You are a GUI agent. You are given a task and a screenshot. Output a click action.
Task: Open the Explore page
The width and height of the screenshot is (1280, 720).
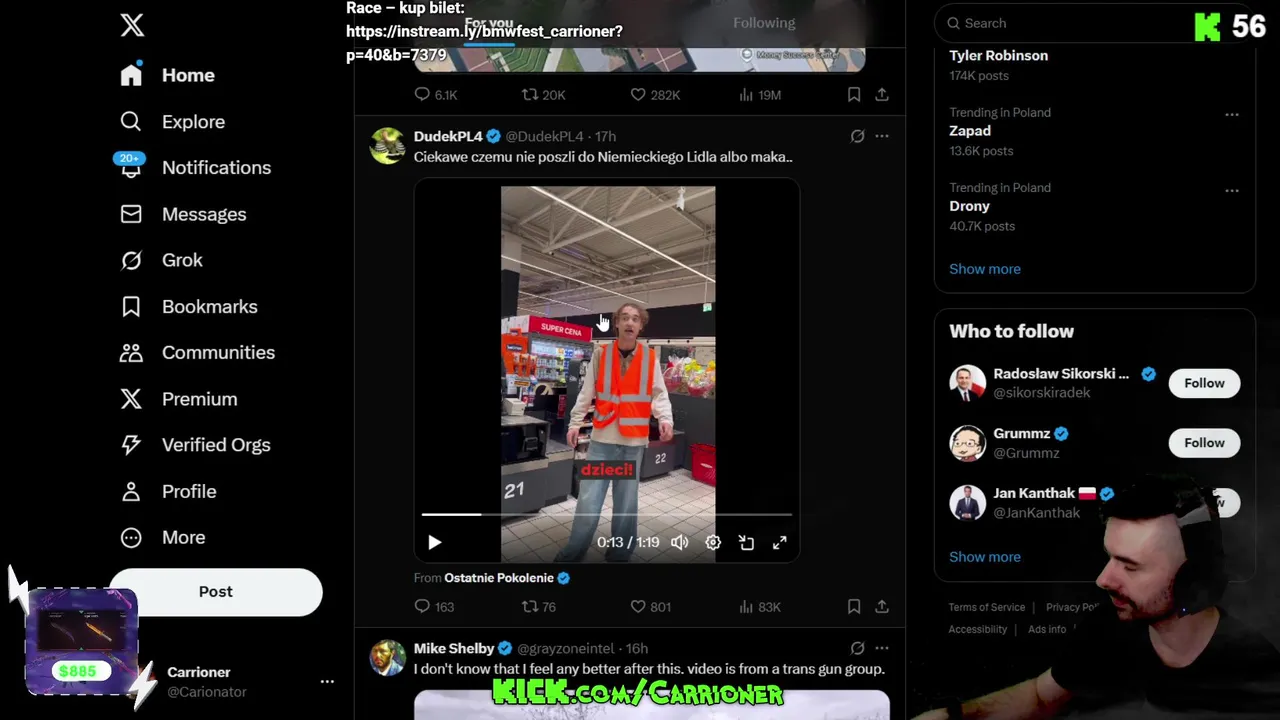pyautogui.click(x=192, y=122)
